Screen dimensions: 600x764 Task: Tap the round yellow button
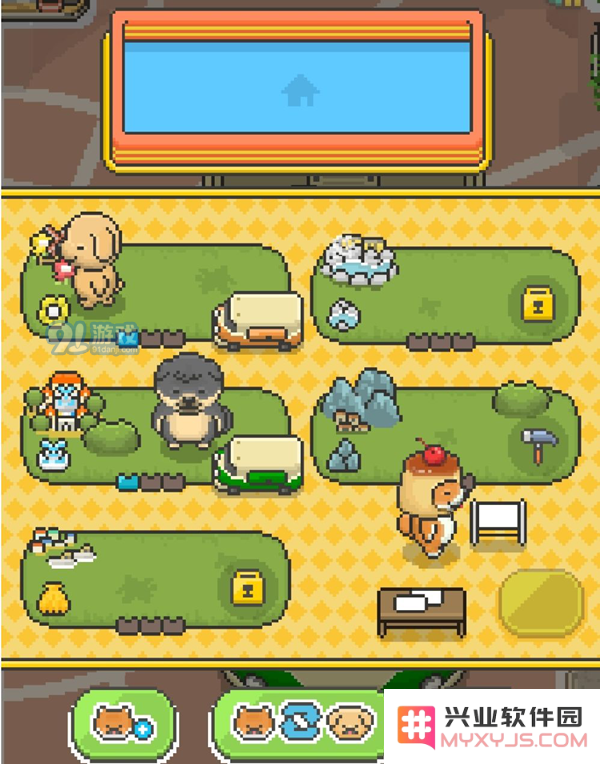pyautogui.click(x=540, y=604)
